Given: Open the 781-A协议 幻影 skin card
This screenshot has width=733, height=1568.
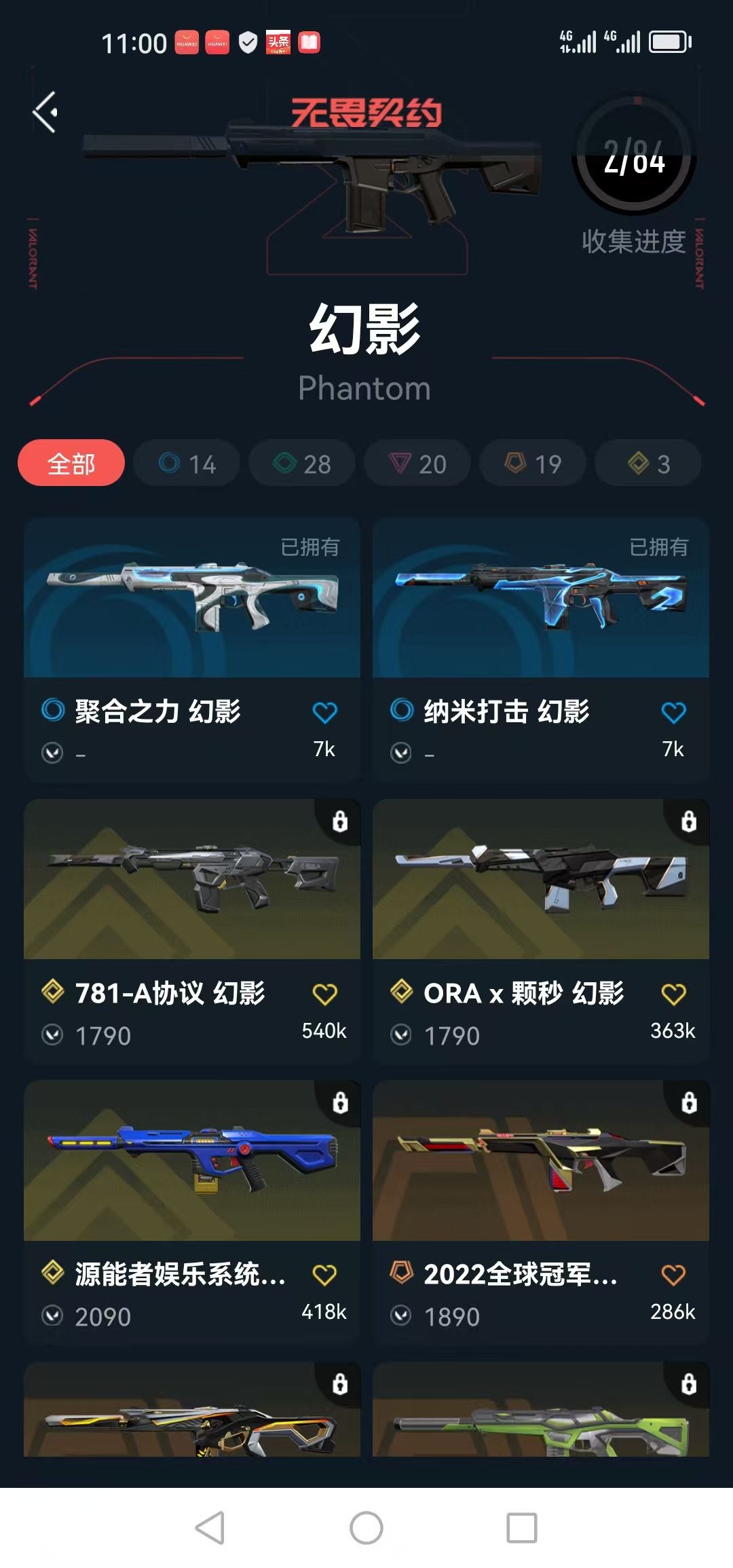Looking at the screenshot, I should pos(192,931).
